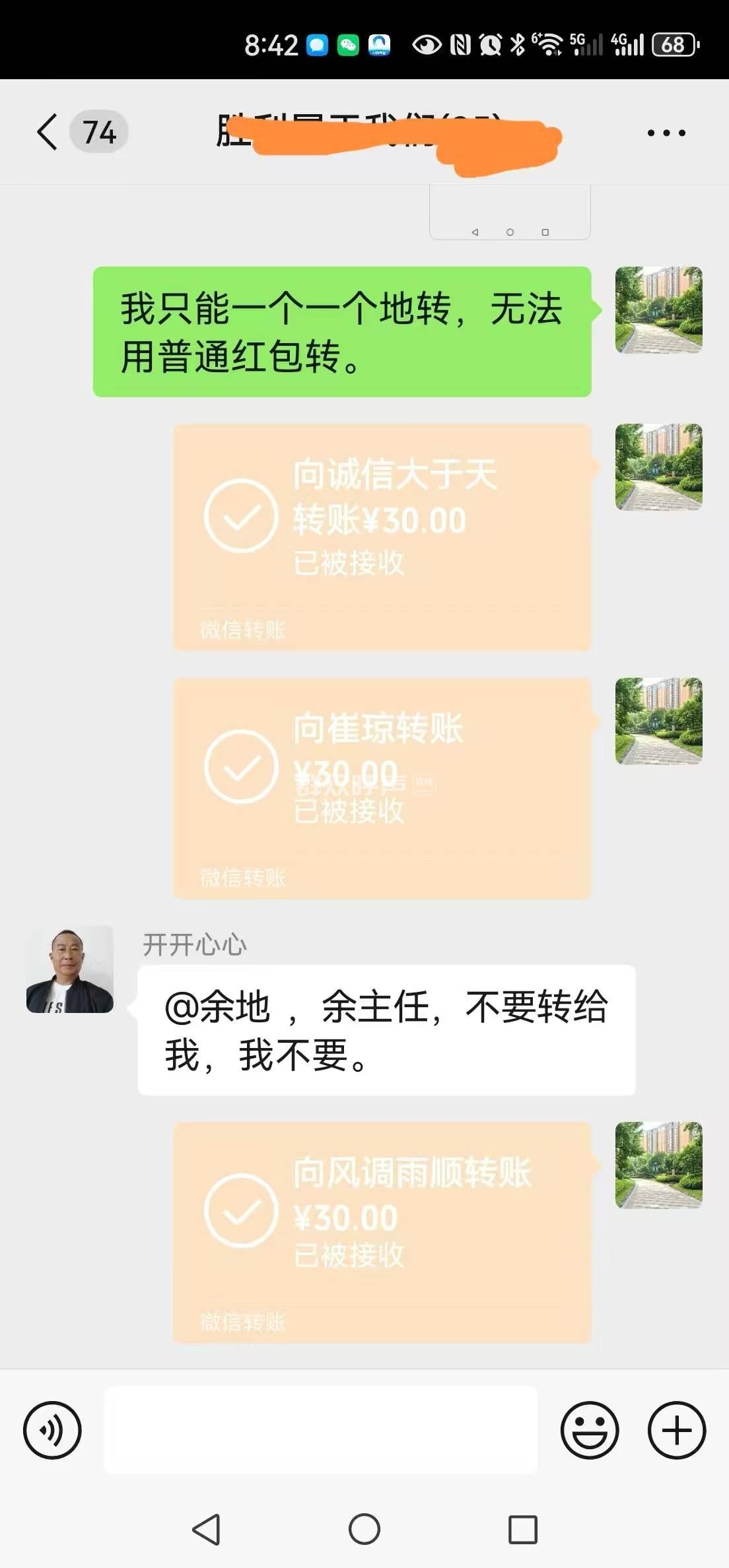729x1568 pixels.
Task: Open the group chat overflow menu
Action: click(666, 133)
